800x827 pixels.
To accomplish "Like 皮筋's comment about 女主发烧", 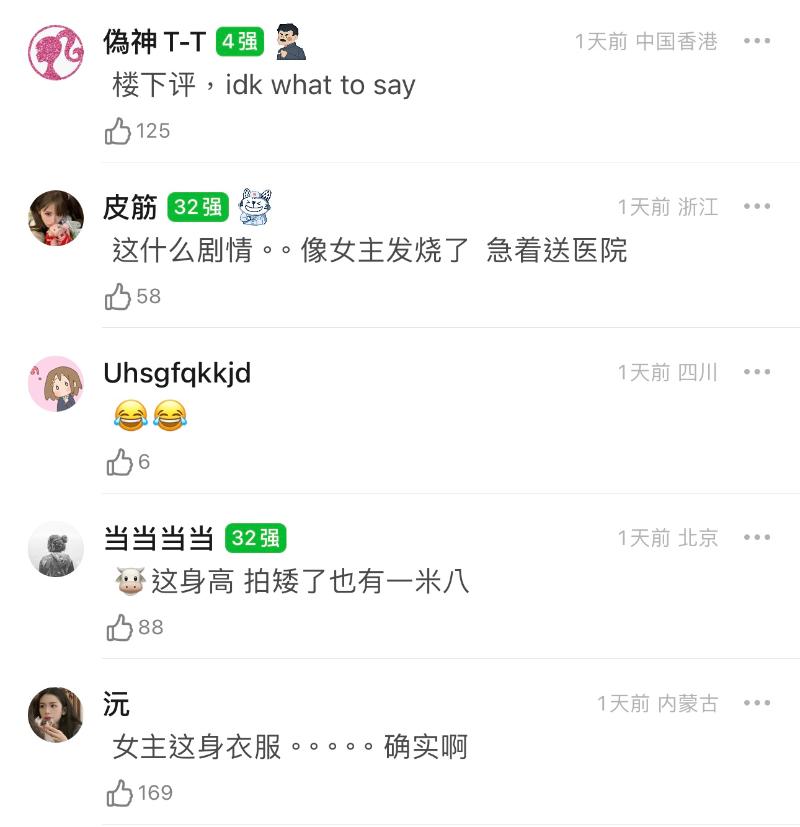I will 119,296.
